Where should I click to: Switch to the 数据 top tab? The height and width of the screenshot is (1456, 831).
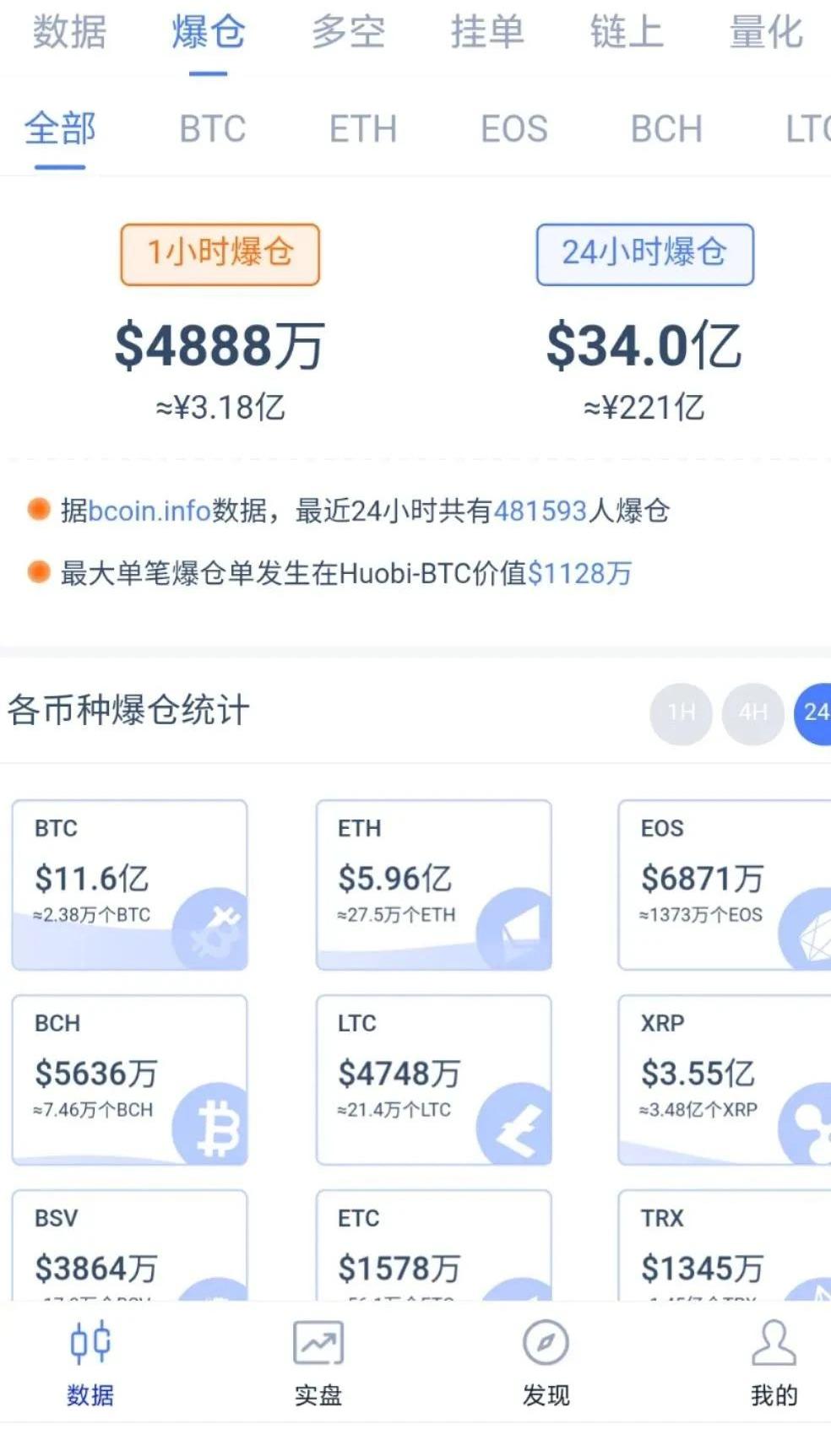pos(69,33)
